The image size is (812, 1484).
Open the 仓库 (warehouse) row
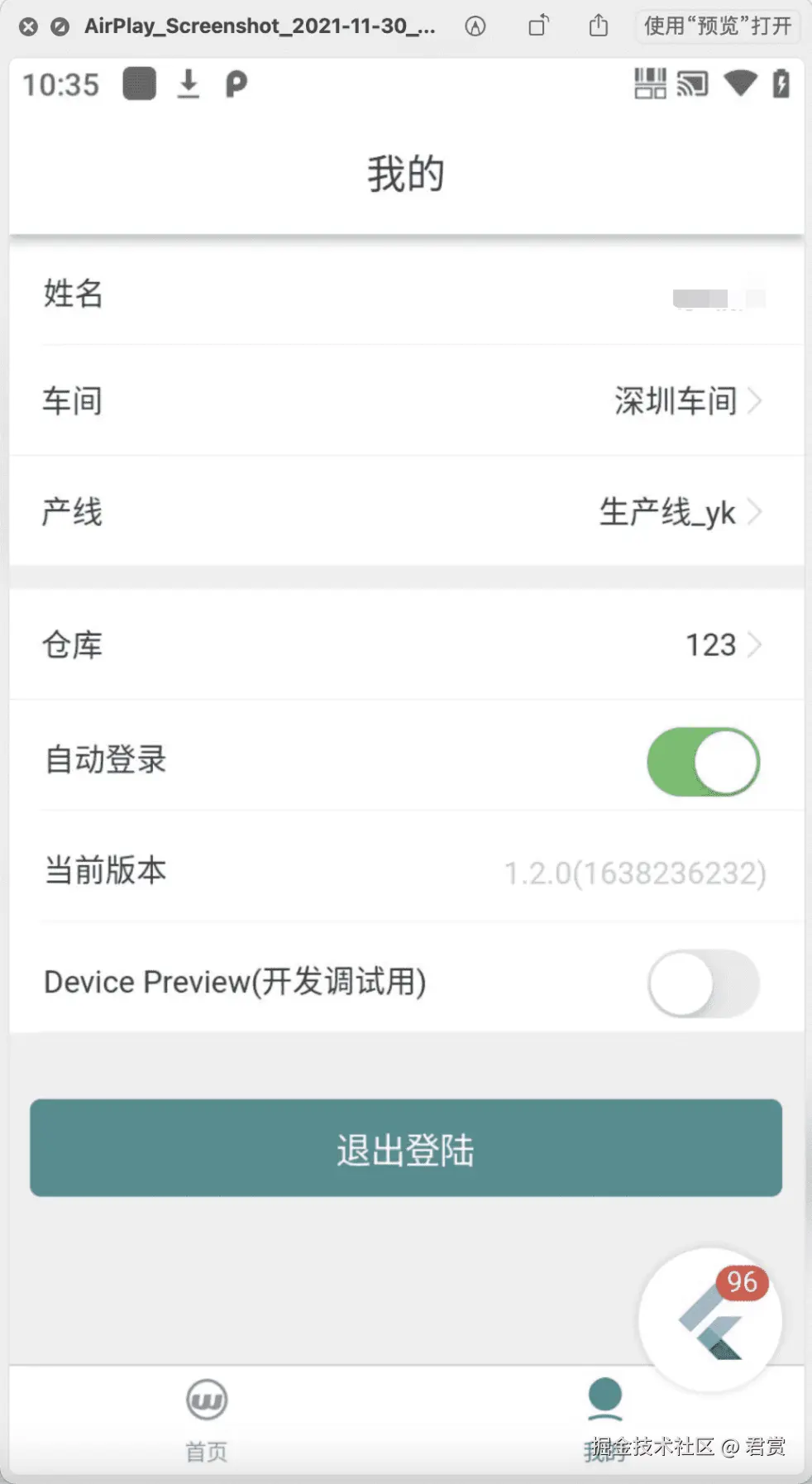(x=405, y=645)
